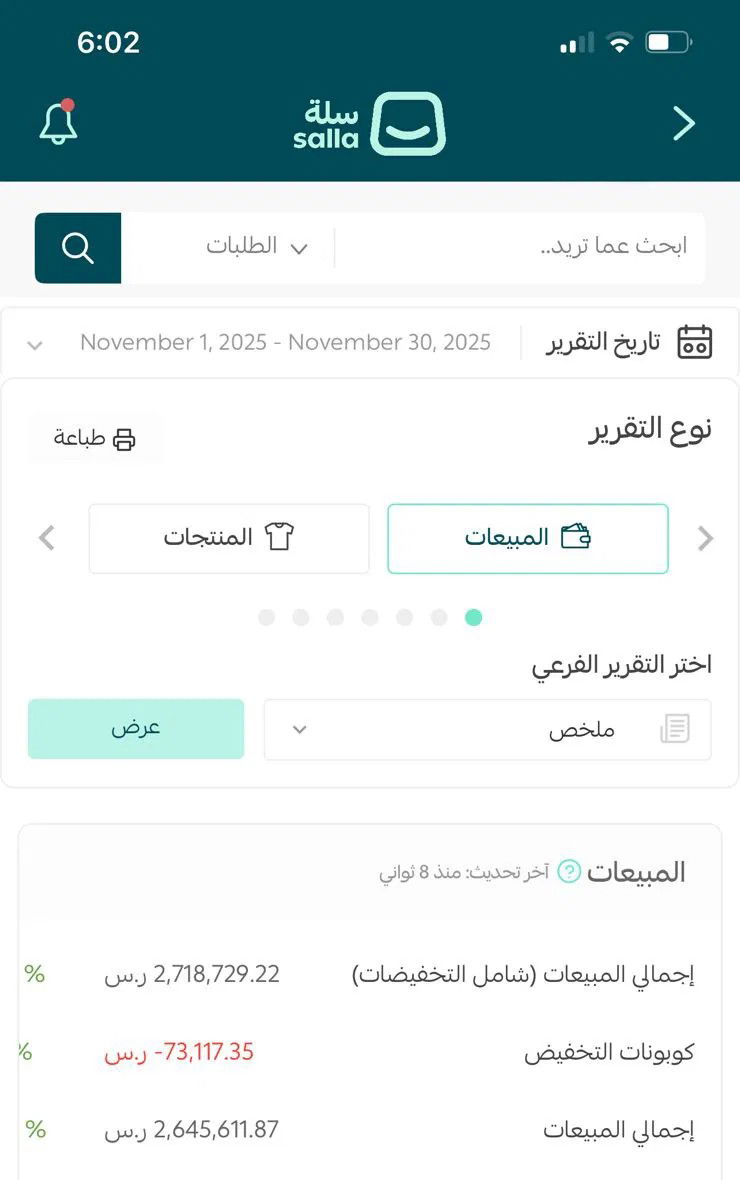Print the report with طباعة
Image resolution: width=740 pixels, height=1180 pixels.
point(95,439)
